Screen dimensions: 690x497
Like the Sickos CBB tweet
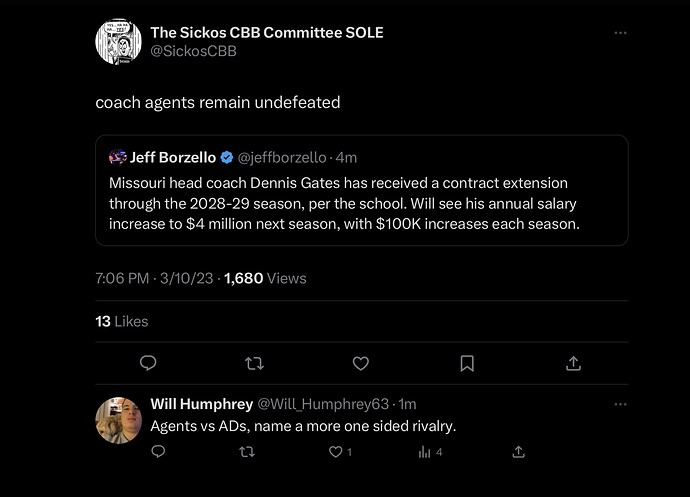click(361, 363)
